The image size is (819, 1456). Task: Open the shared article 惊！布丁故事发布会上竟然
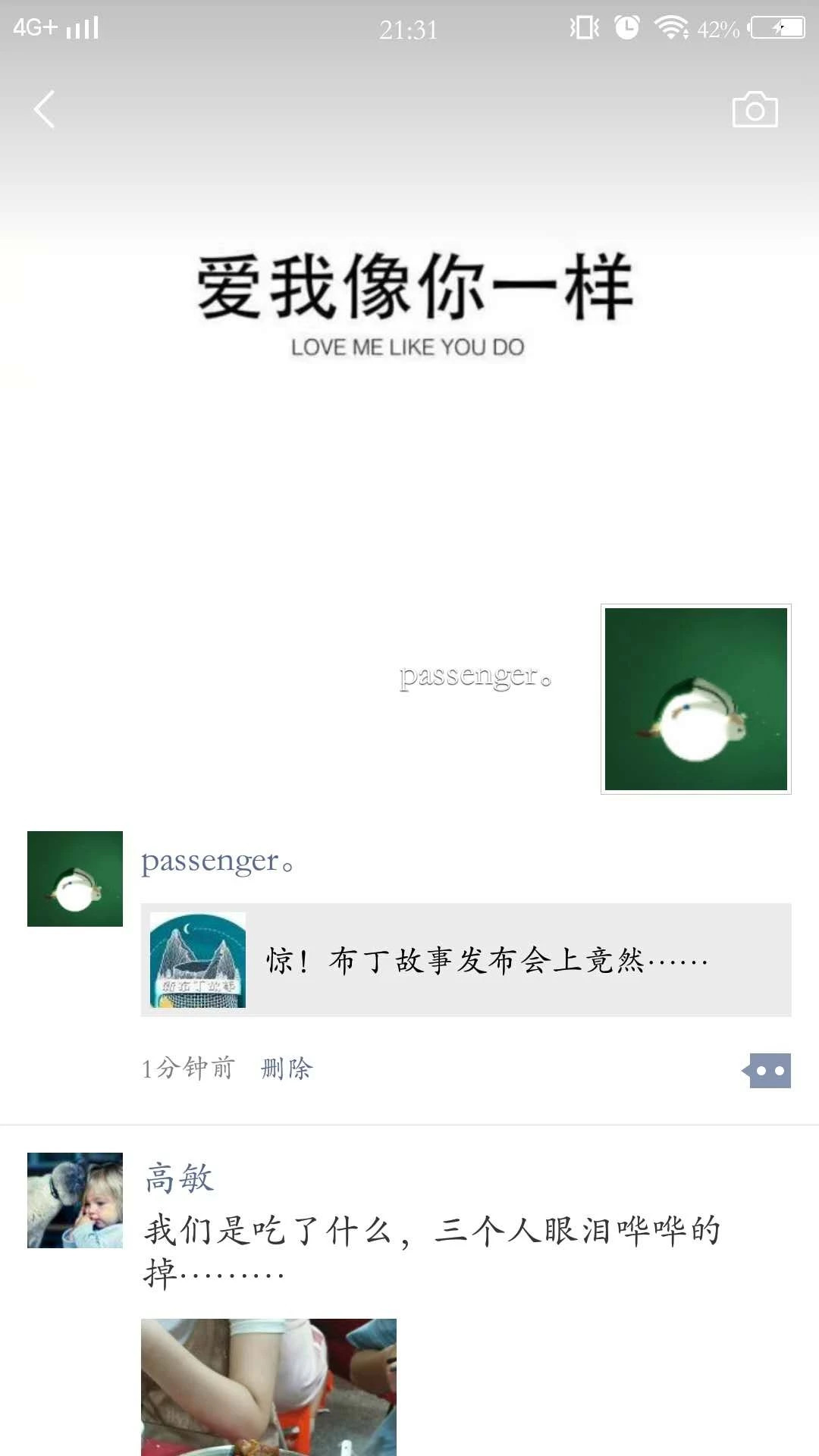466,960
